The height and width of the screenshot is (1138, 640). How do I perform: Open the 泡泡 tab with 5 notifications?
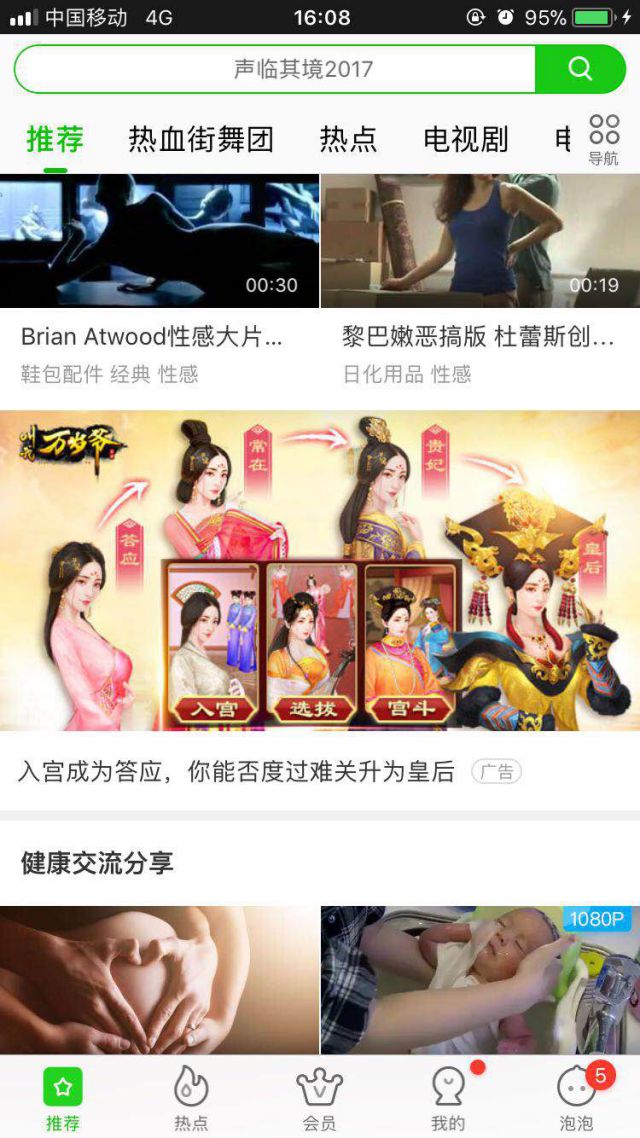[576, 1097]
